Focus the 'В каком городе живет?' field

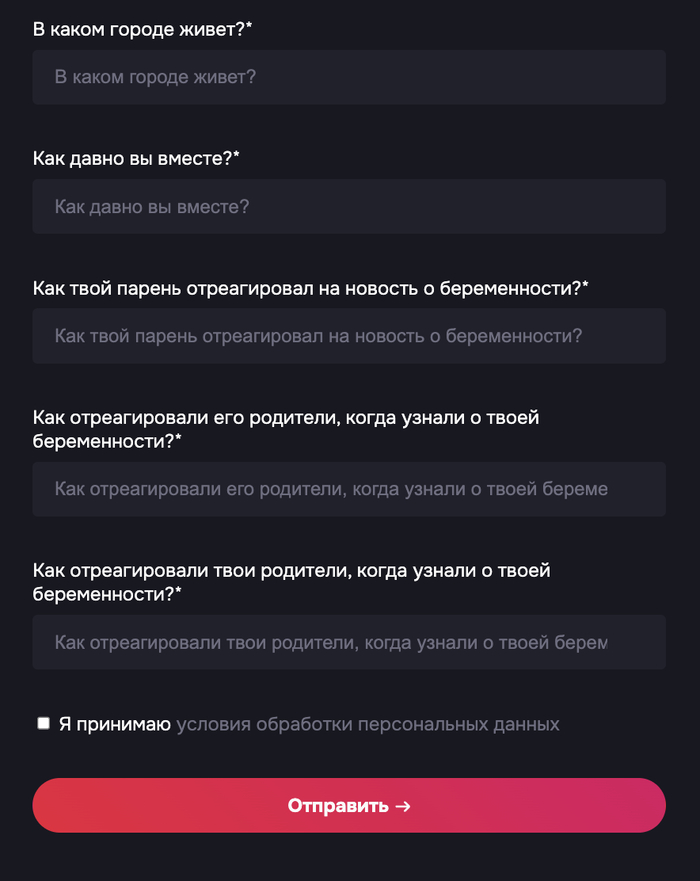(x=348, y=77)
